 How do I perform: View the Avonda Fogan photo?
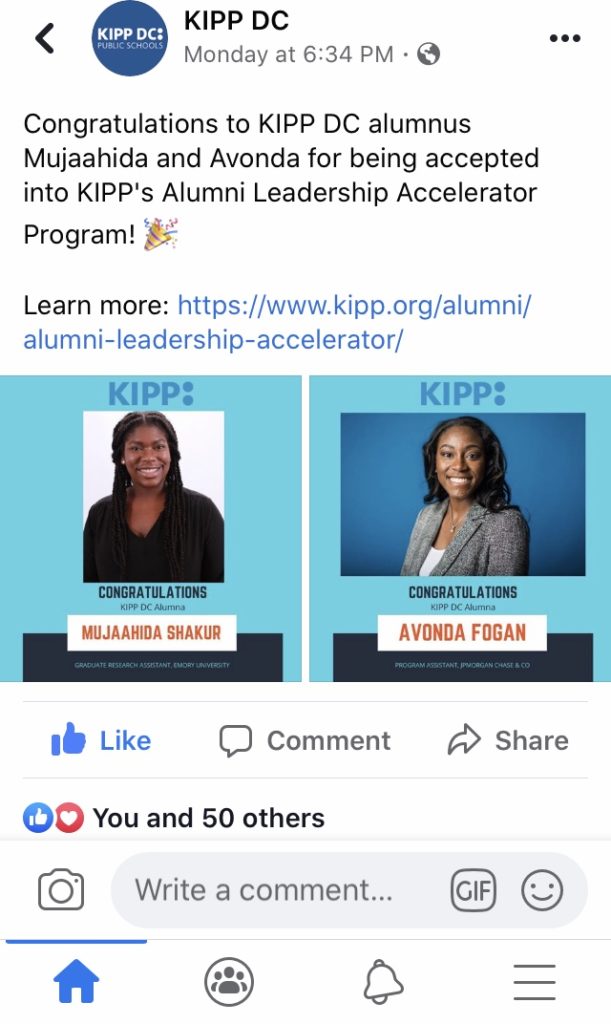pos(460,528)
